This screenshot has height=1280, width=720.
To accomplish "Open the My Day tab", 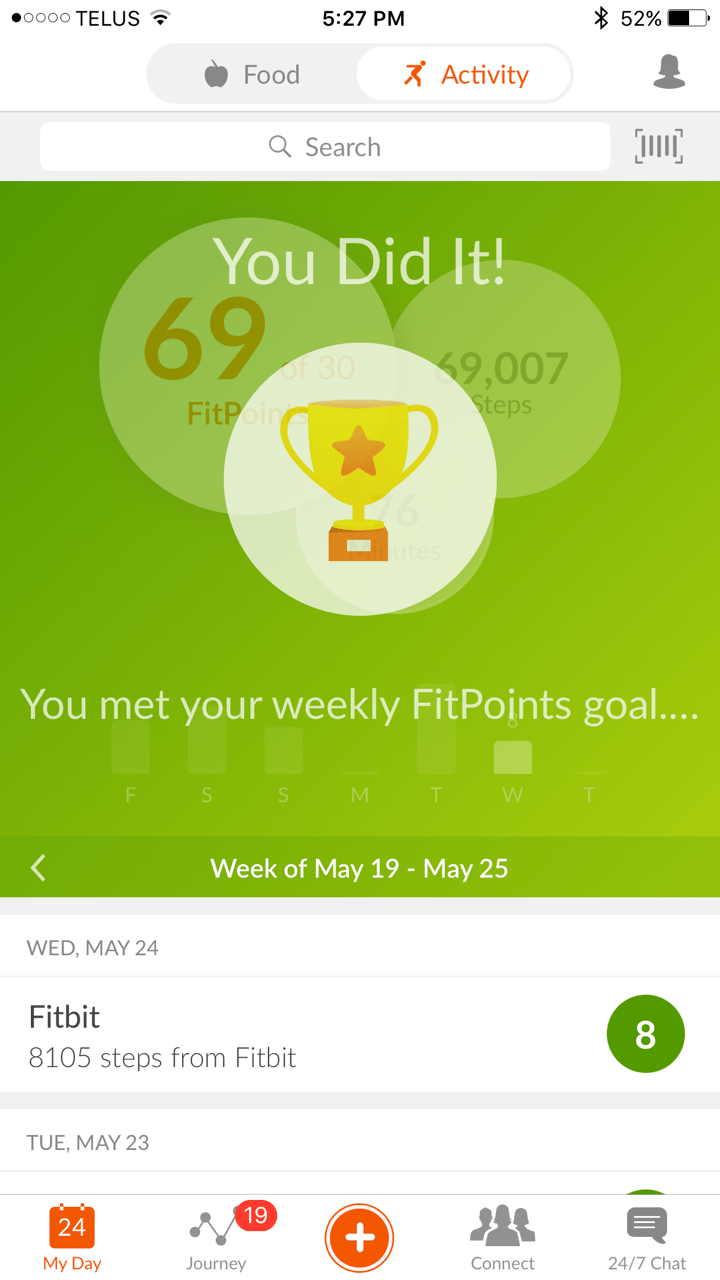I will (x=72, y=1238).
